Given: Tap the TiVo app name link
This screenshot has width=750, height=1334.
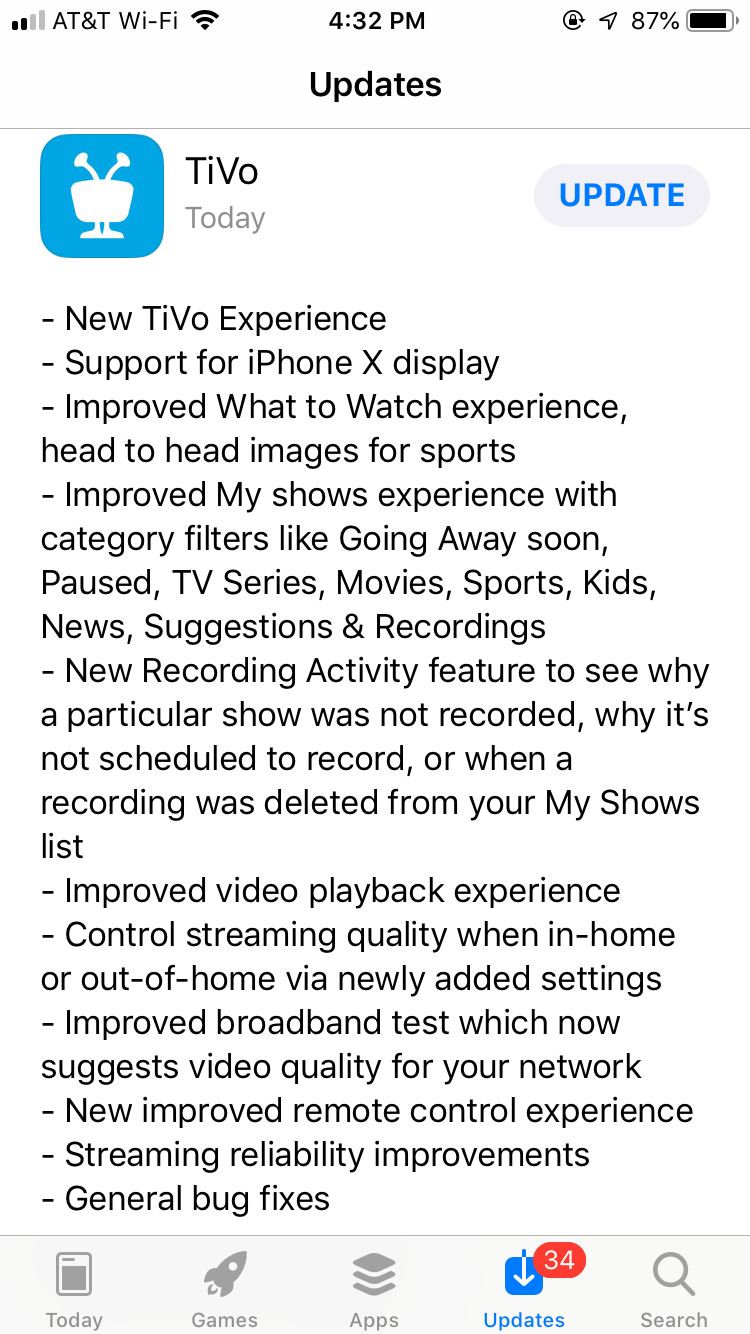Looking at the screenshot, I should [x=222, y=170].
